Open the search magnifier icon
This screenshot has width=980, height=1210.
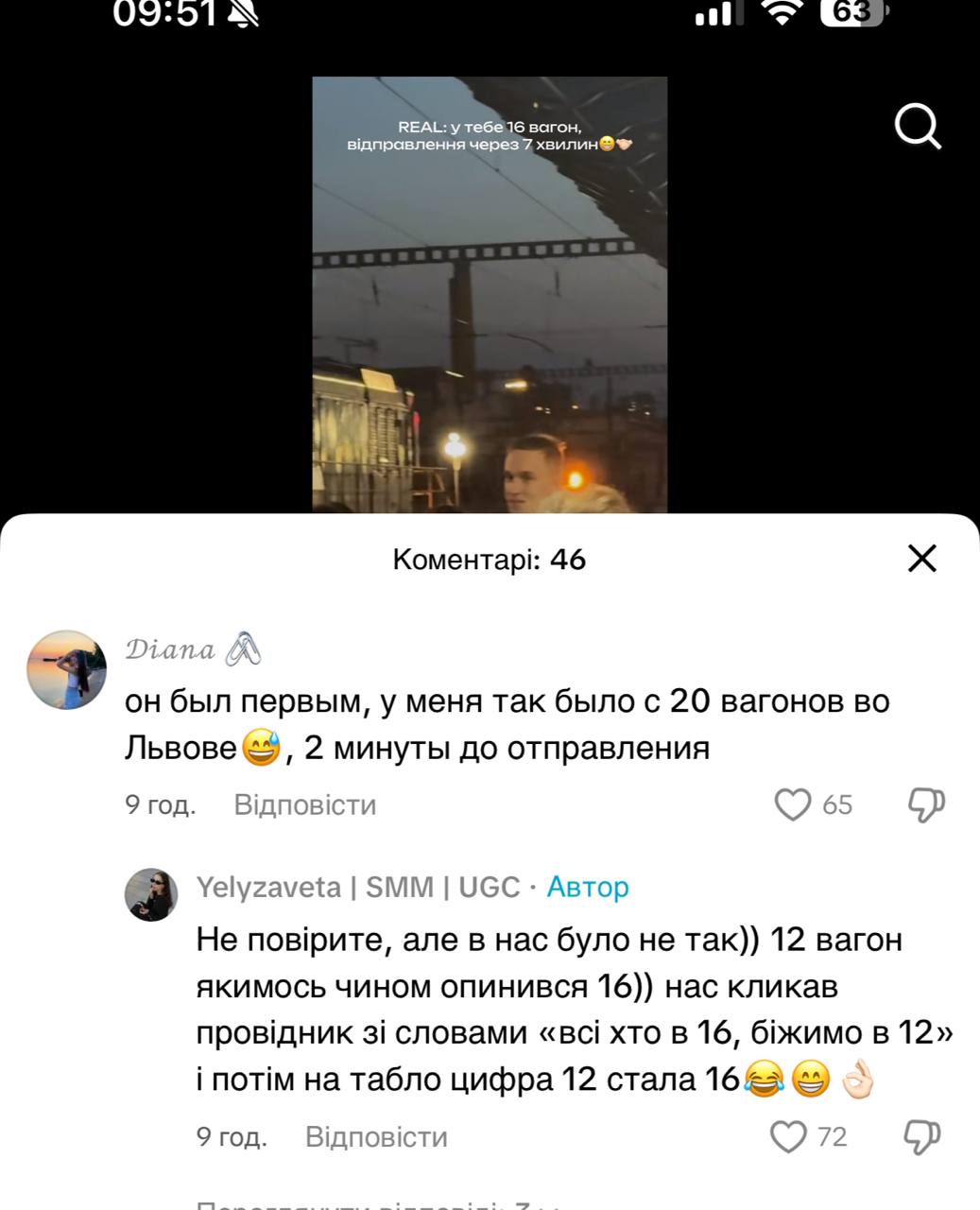918,126
